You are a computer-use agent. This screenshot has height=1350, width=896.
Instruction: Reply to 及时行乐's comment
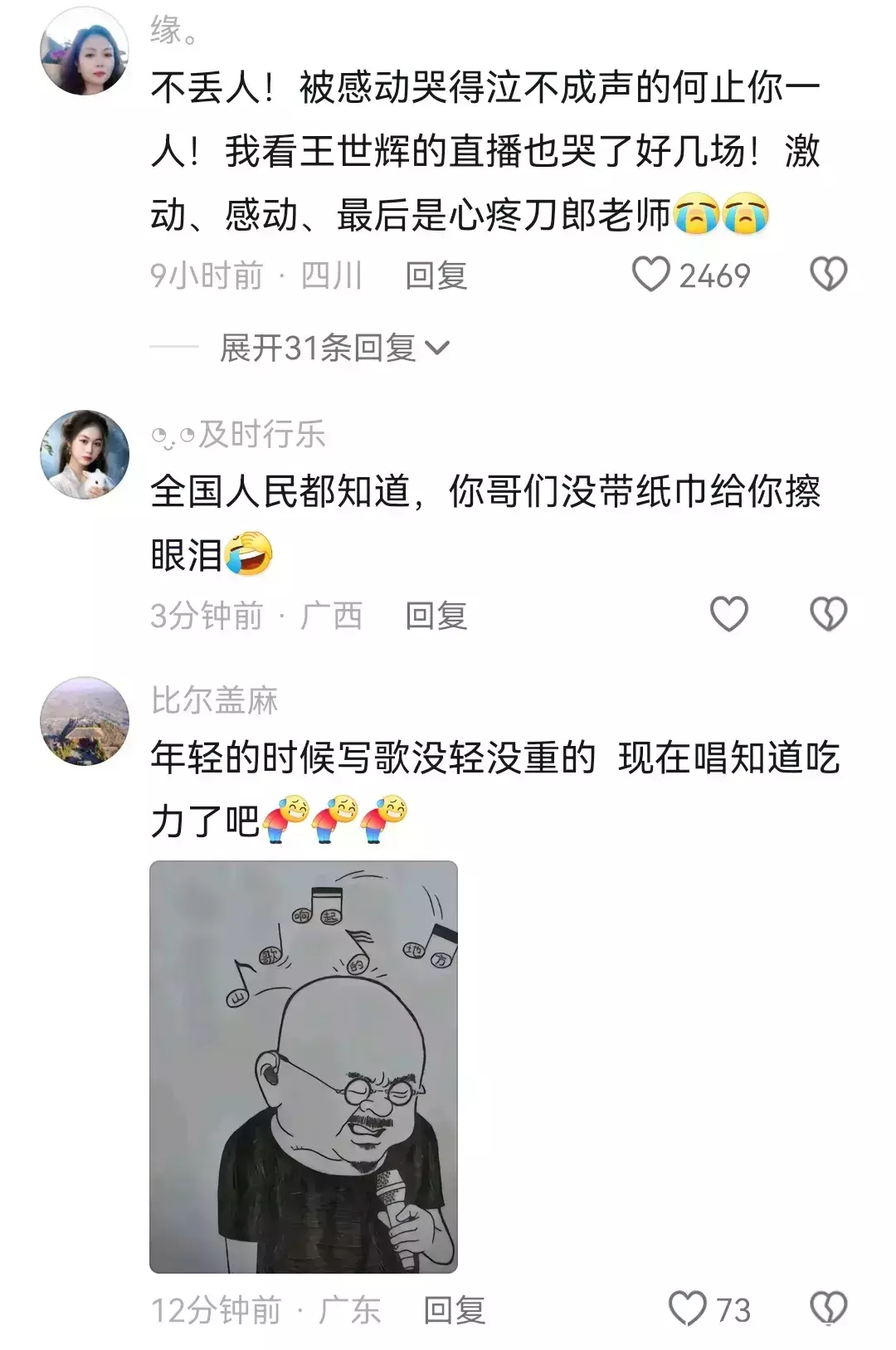pyautogui.click(x=436, y=616)
